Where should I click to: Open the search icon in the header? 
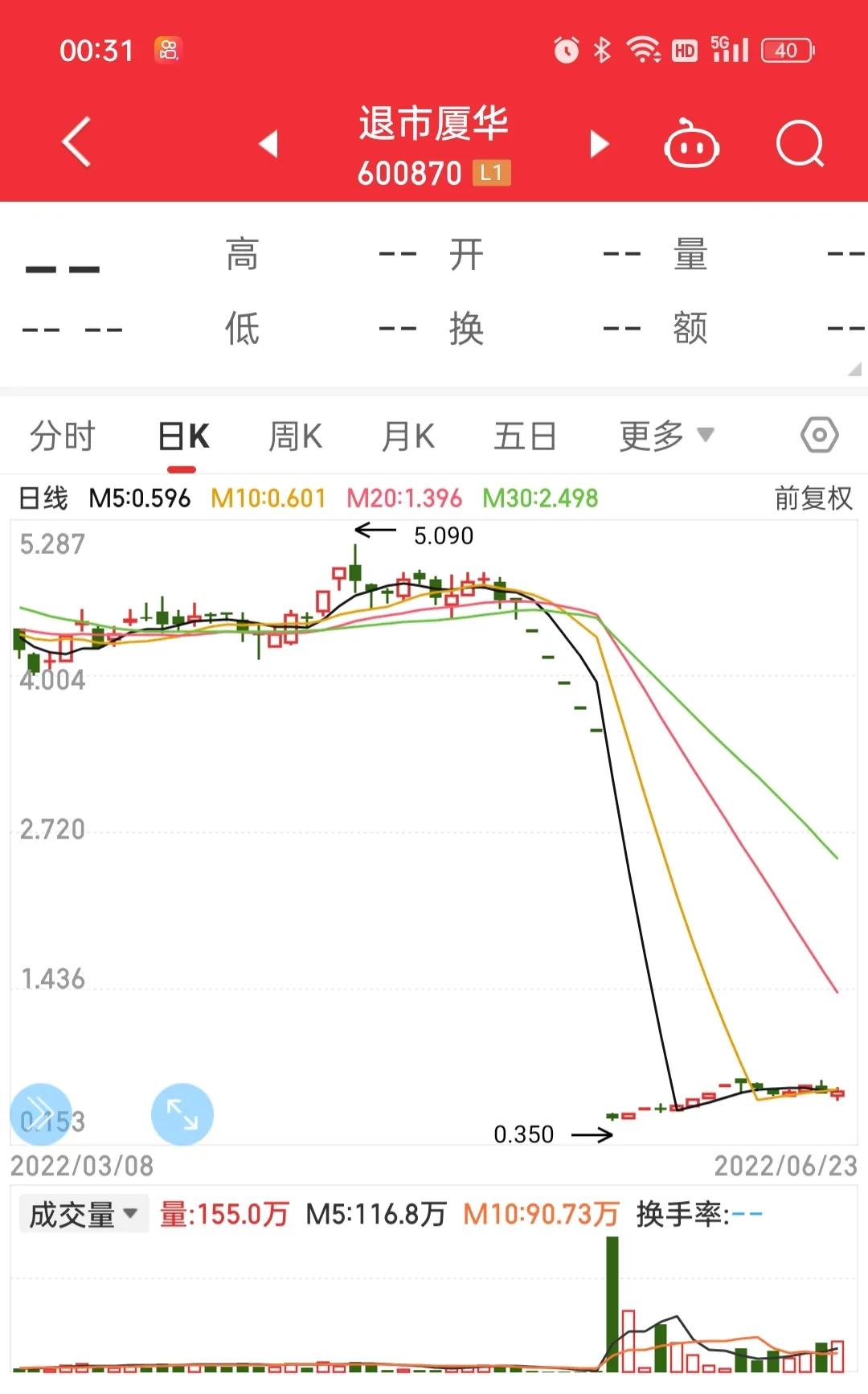click(800, 145)
